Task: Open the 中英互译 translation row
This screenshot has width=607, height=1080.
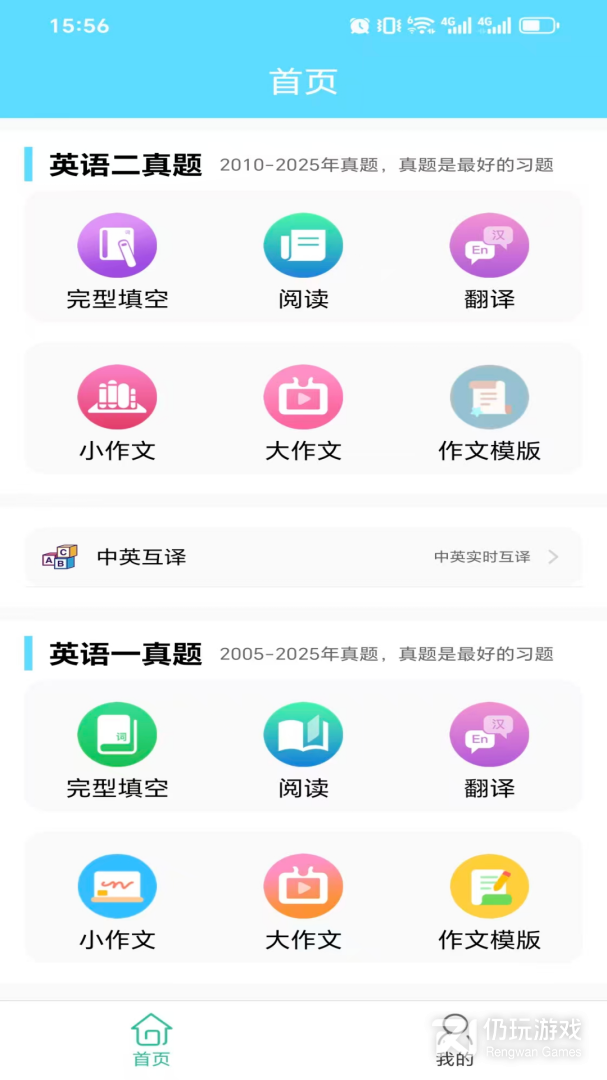Action: coord(303,557)
